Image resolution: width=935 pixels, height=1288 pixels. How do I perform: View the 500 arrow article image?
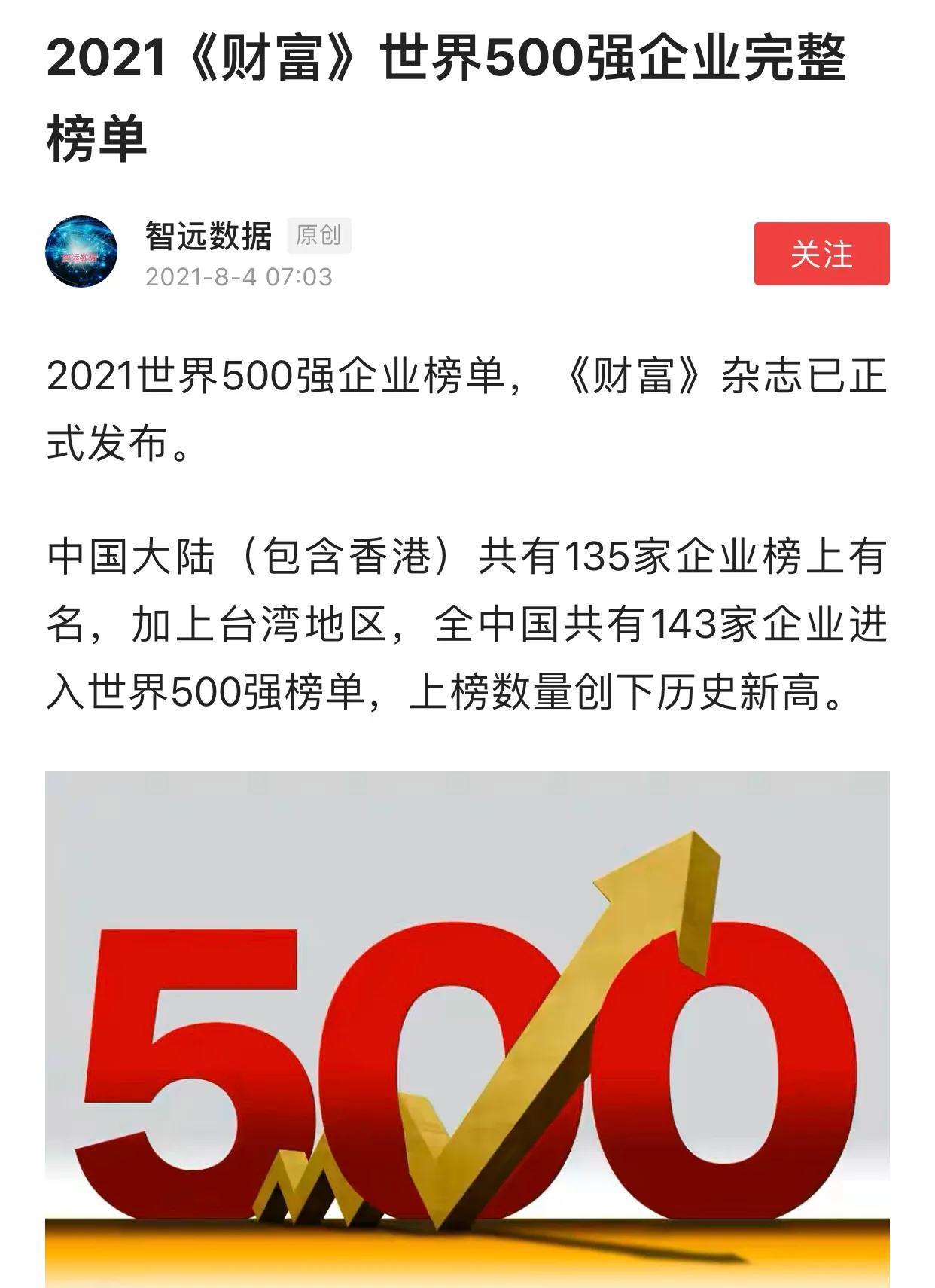click(x=467, y=1028)
